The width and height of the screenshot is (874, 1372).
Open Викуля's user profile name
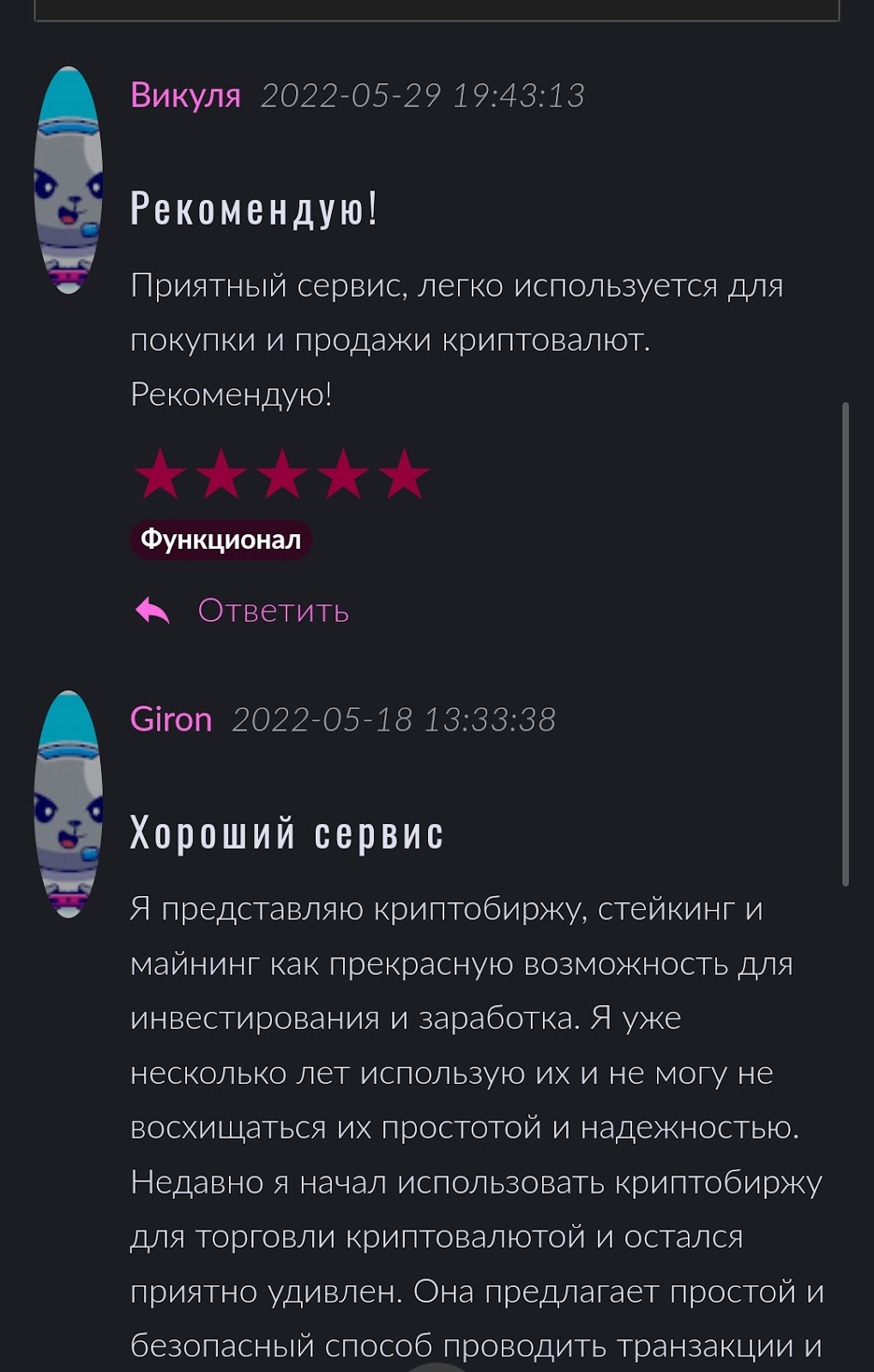185,95
